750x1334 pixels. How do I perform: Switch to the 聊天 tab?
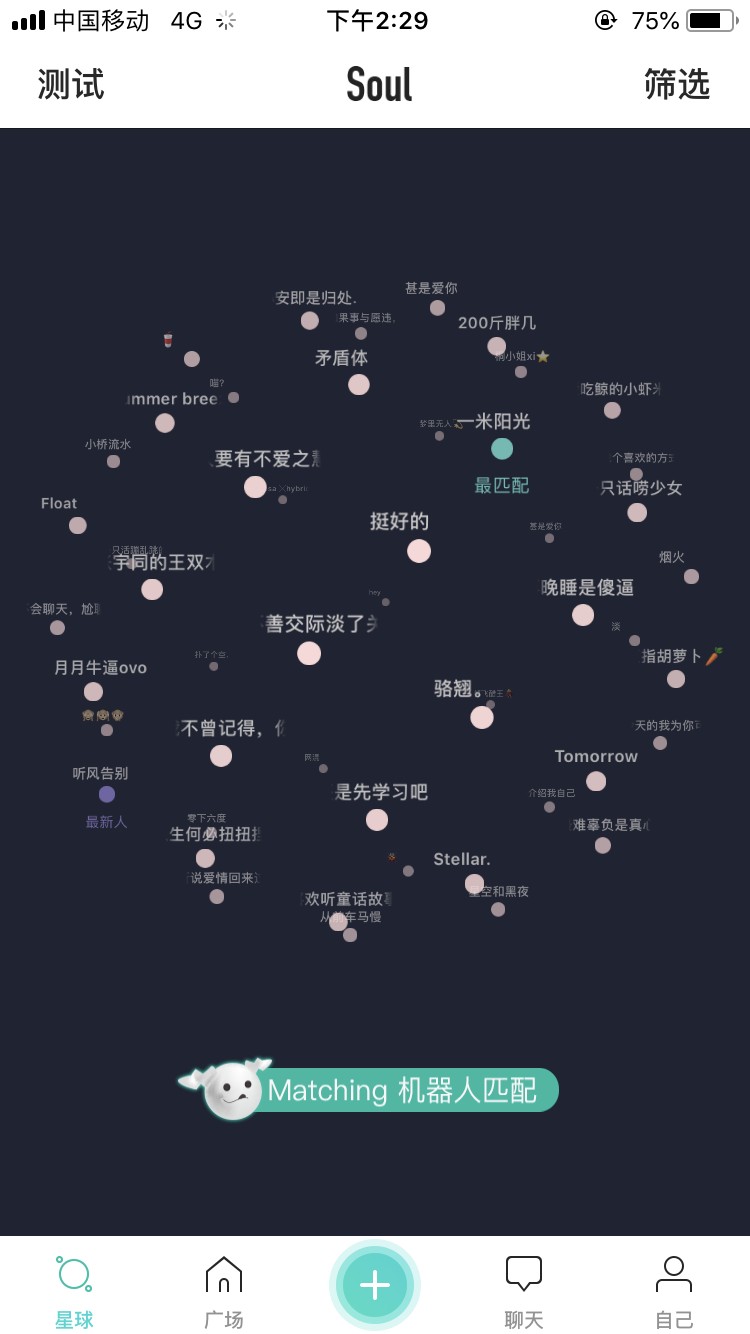coord(523,1291)
